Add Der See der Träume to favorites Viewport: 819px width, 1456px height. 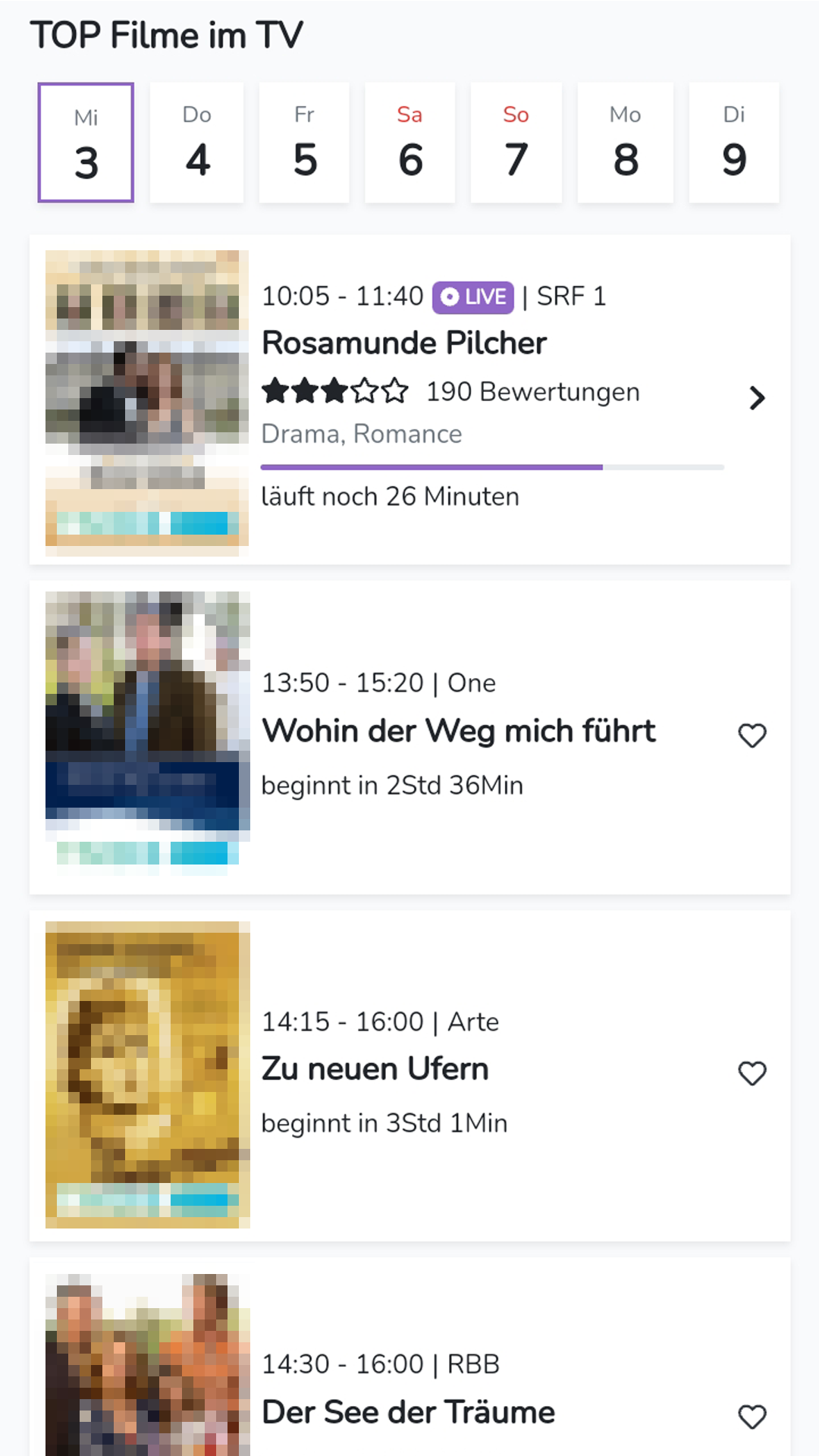[x=752, y=1416]
